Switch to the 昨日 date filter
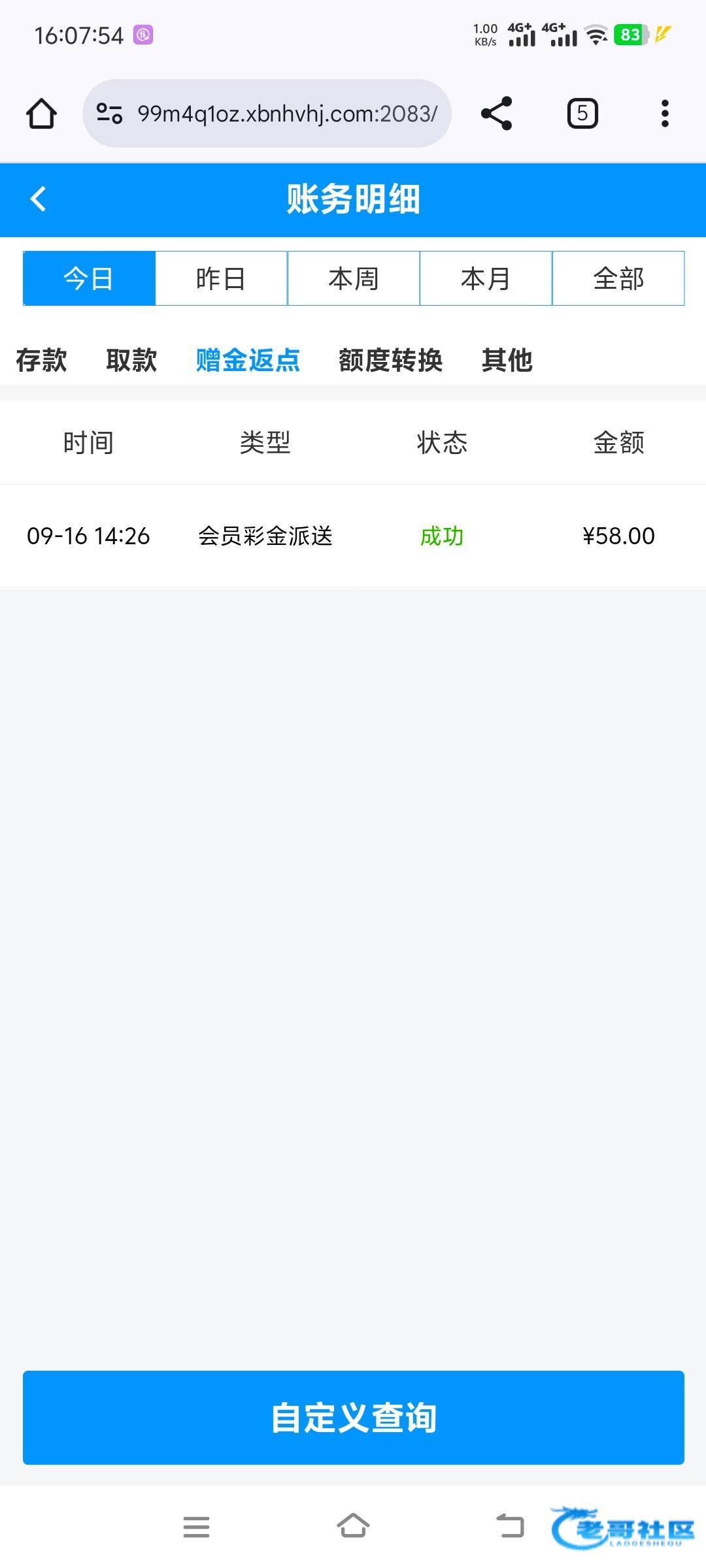Screen dimensions: 706x1568 point(221,278)
